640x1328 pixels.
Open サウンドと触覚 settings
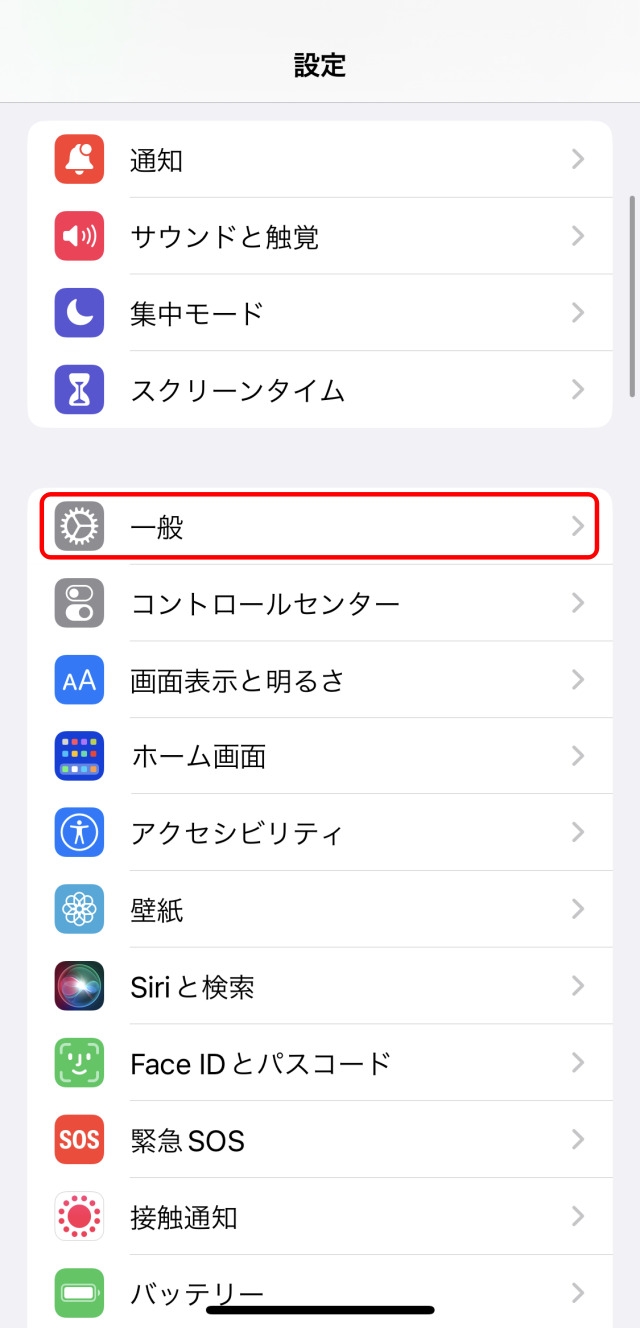pos(320,237)
